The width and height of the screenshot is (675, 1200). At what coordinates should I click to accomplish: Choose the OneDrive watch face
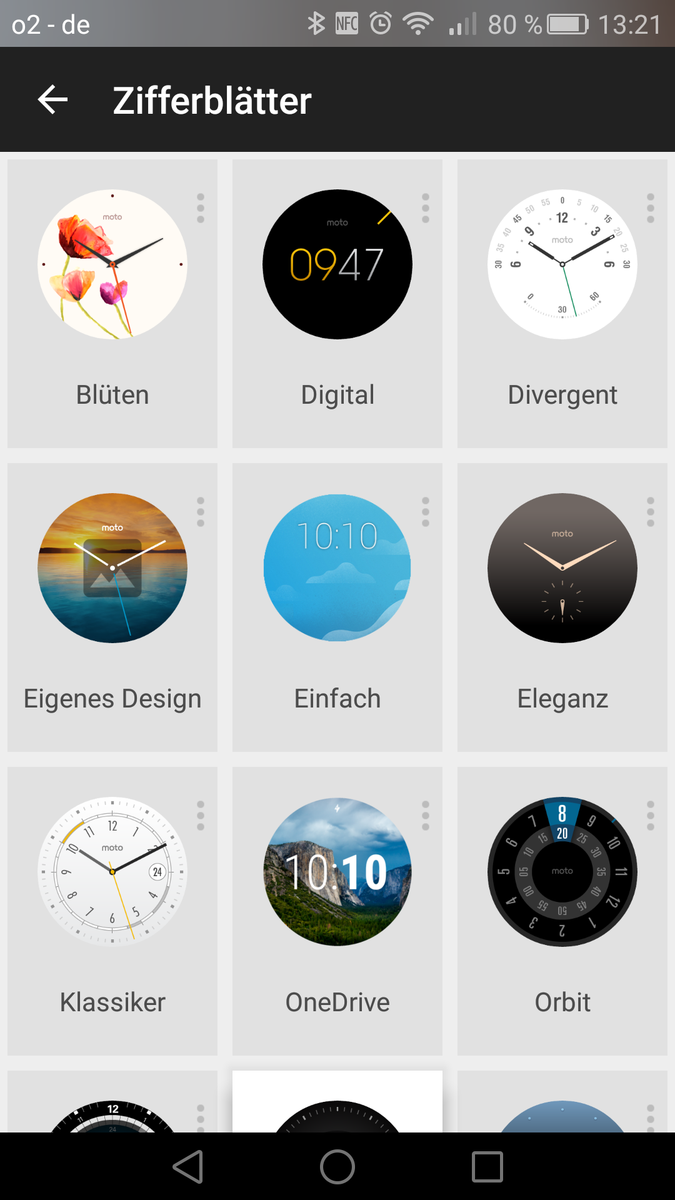tap(337, 872)
